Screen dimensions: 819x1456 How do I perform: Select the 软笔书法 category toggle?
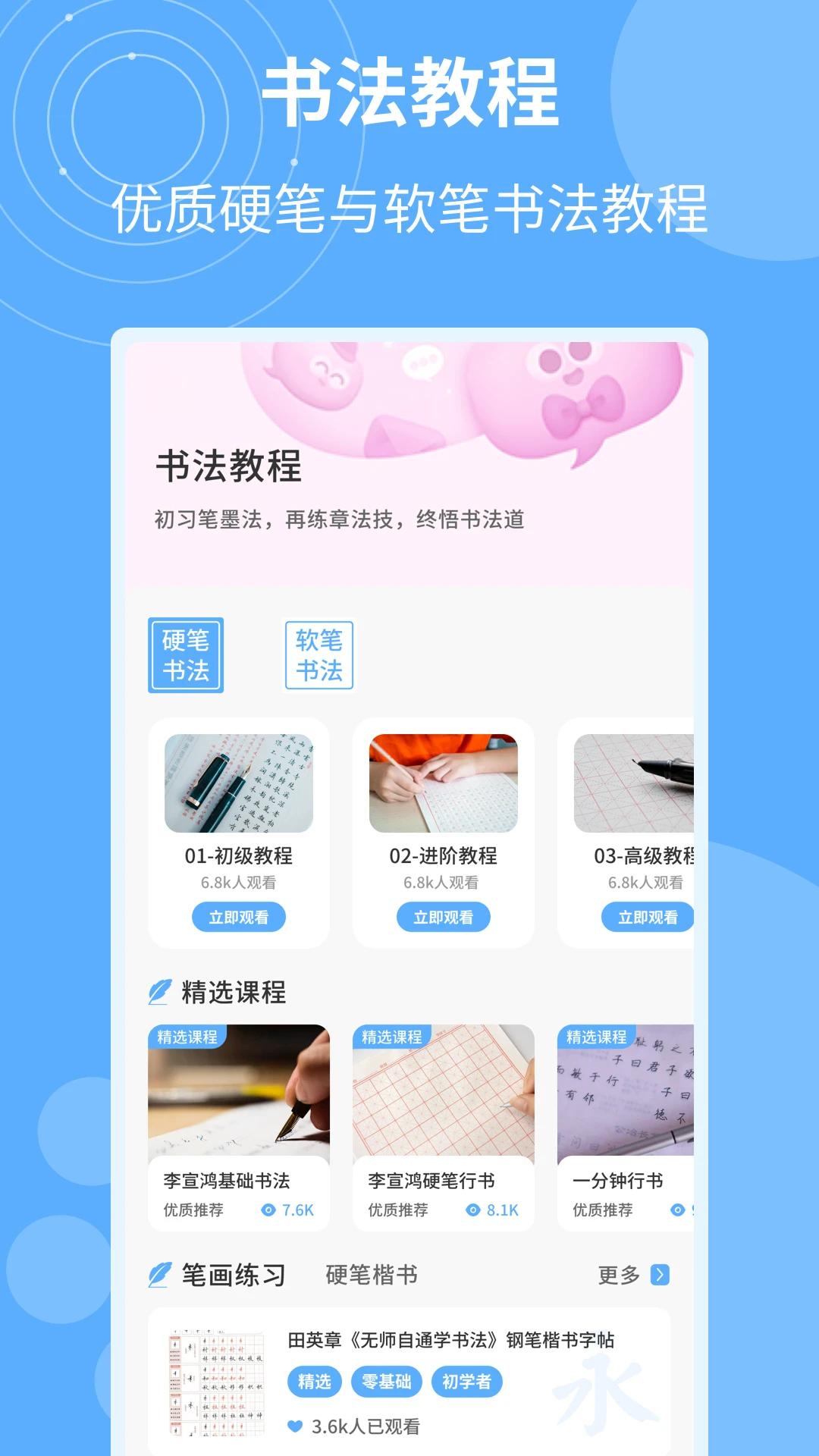(318, 654)
